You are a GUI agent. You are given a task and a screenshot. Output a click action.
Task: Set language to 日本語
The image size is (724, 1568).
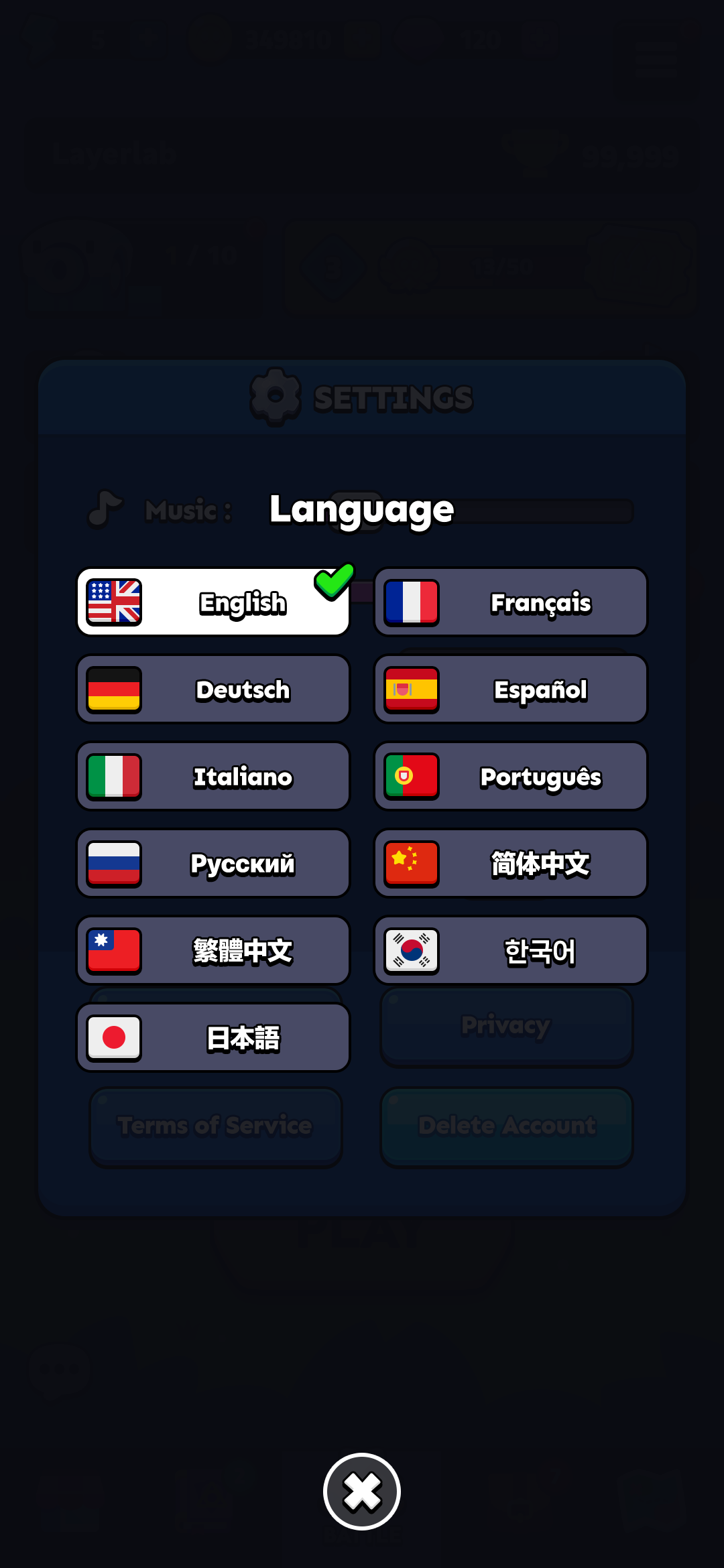[x=213, y=1037]
